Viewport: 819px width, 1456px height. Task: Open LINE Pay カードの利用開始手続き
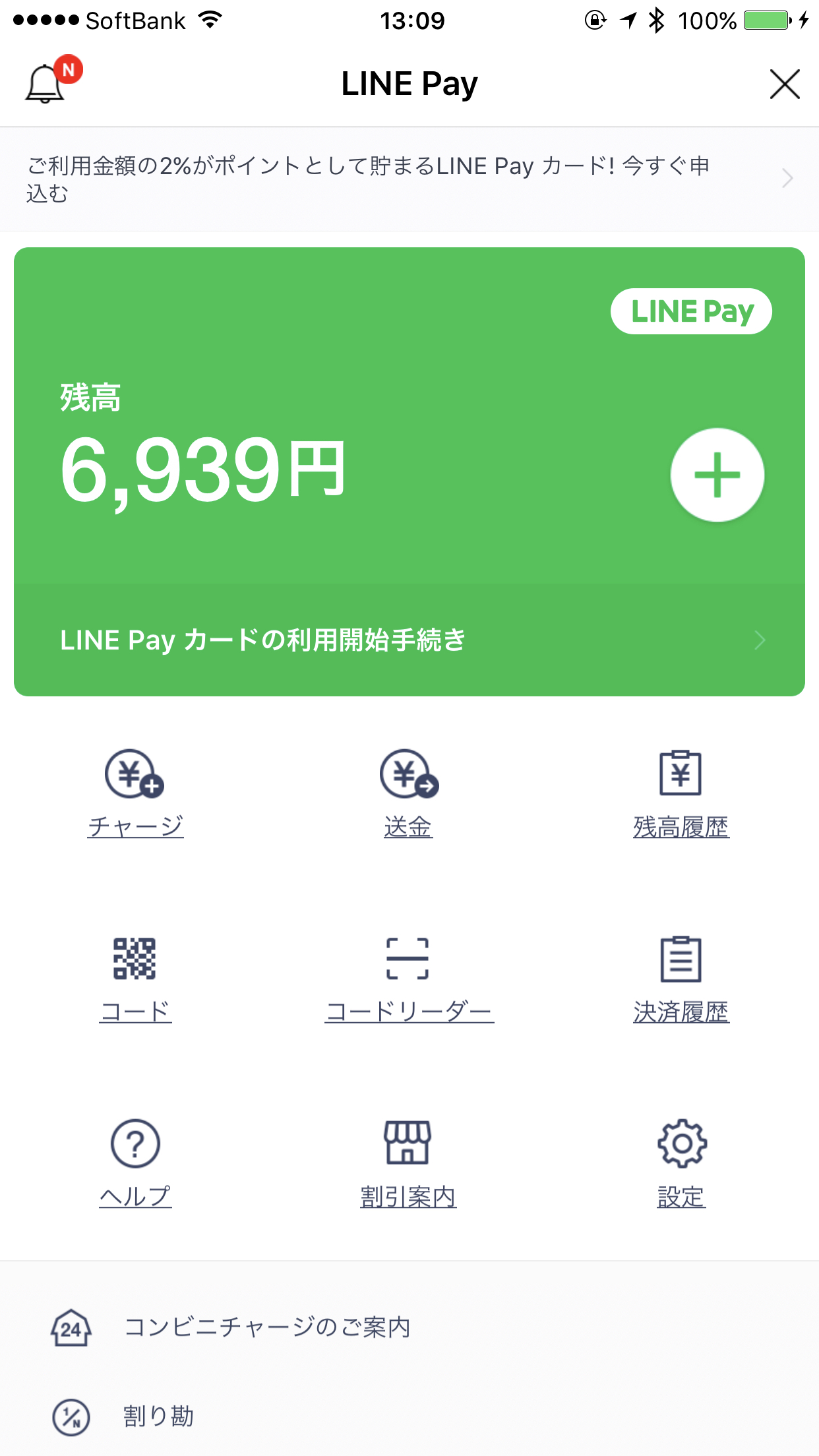tap(409, 640)
